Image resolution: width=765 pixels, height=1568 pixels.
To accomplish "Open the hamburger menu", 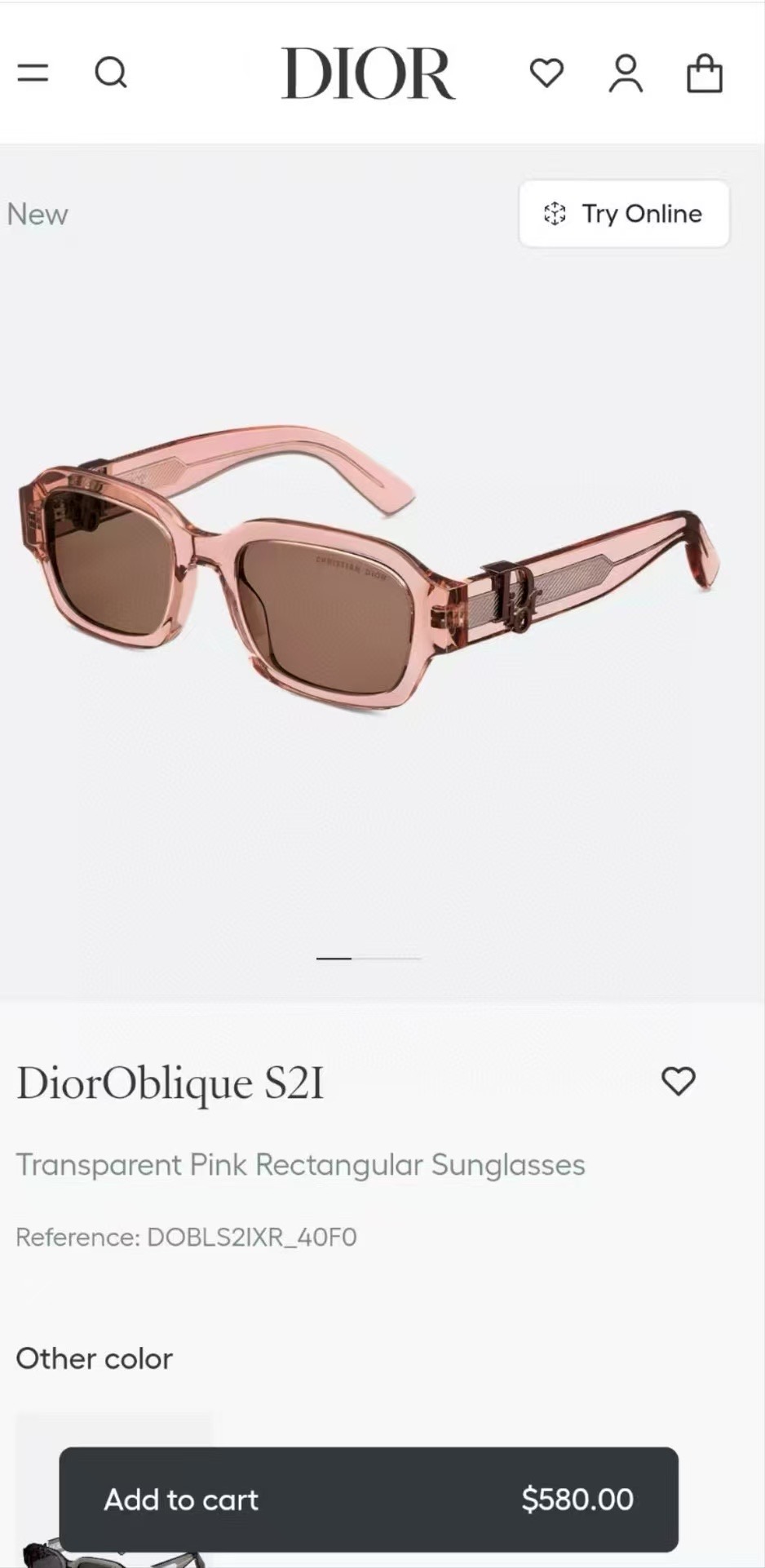I will click(33, 73).
